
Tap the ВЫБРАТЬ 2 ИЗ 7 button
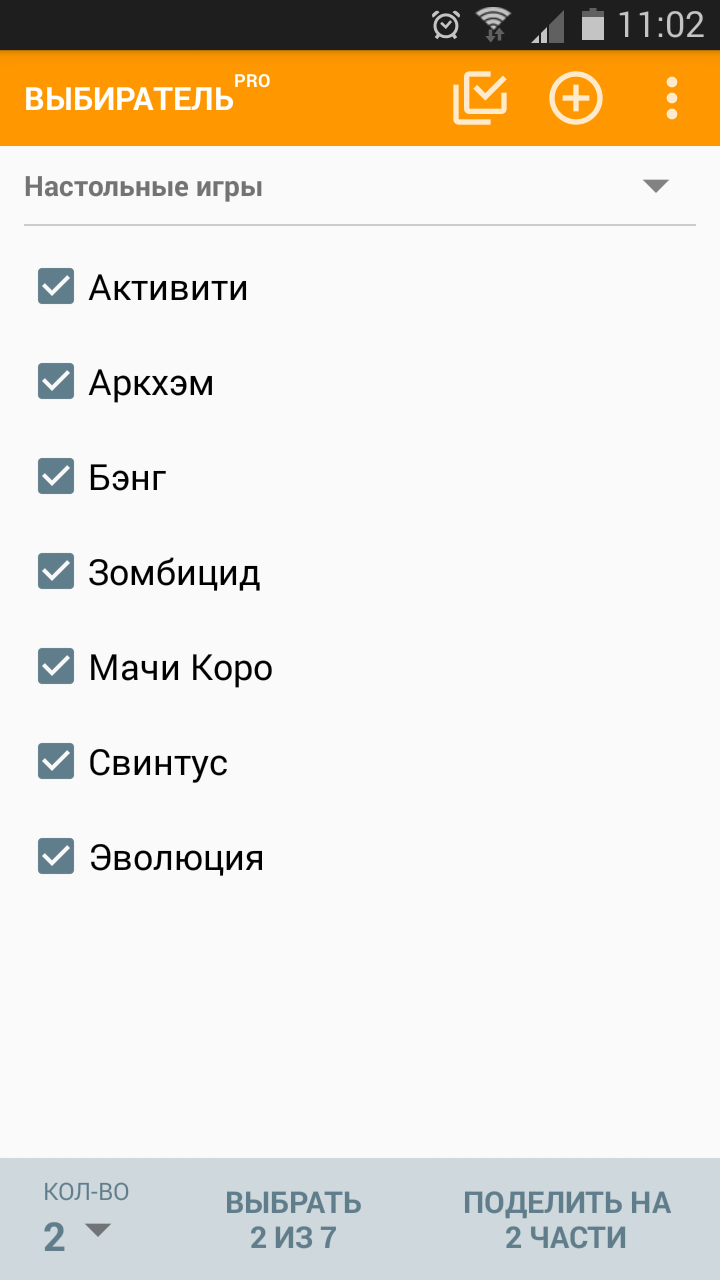tap(293, 1220)
